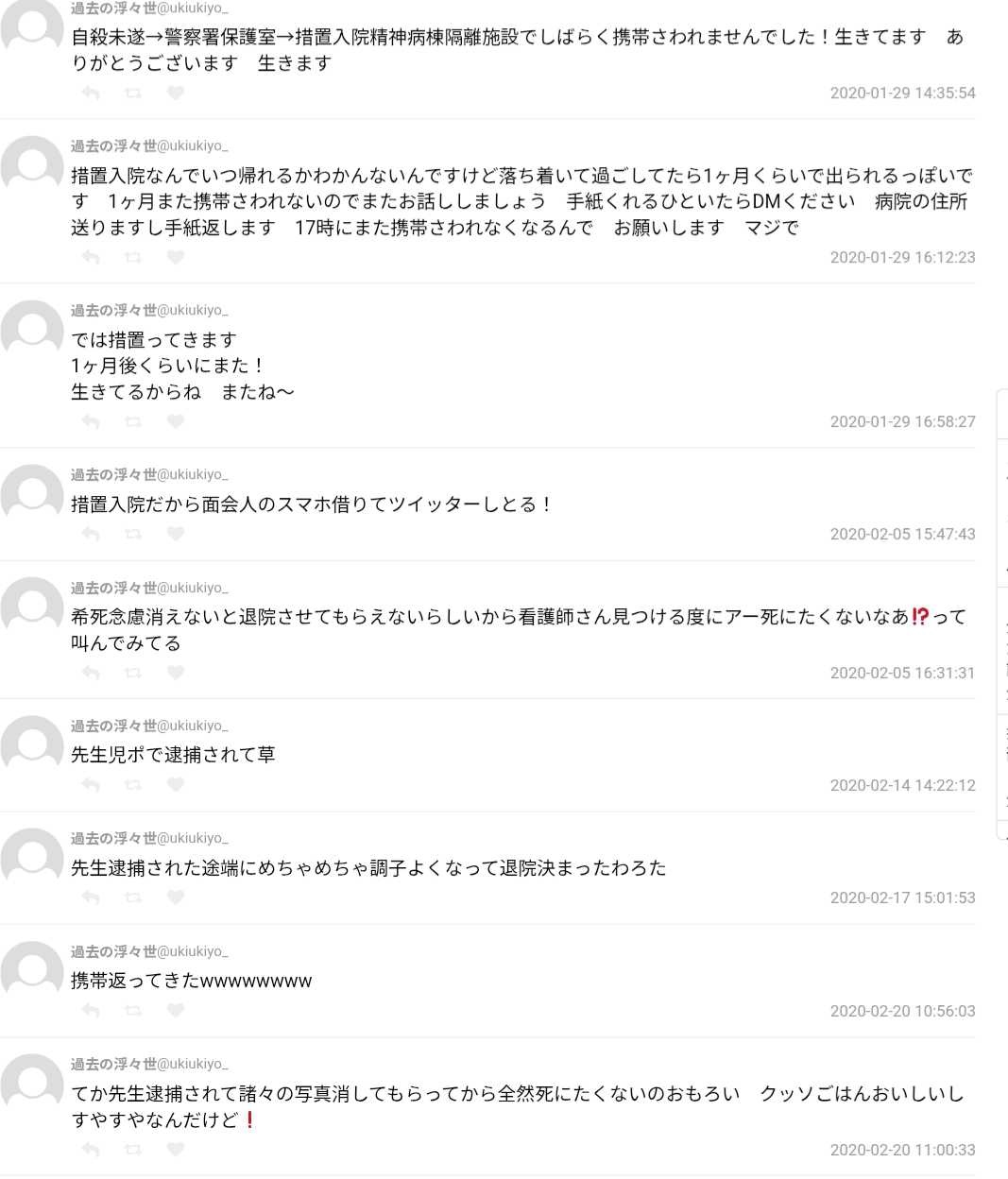Open the timestamp 2020-02-20 10:56:03
Image resolution: width=1008 pixels, height=1179 pixels.
point(902,1011)
